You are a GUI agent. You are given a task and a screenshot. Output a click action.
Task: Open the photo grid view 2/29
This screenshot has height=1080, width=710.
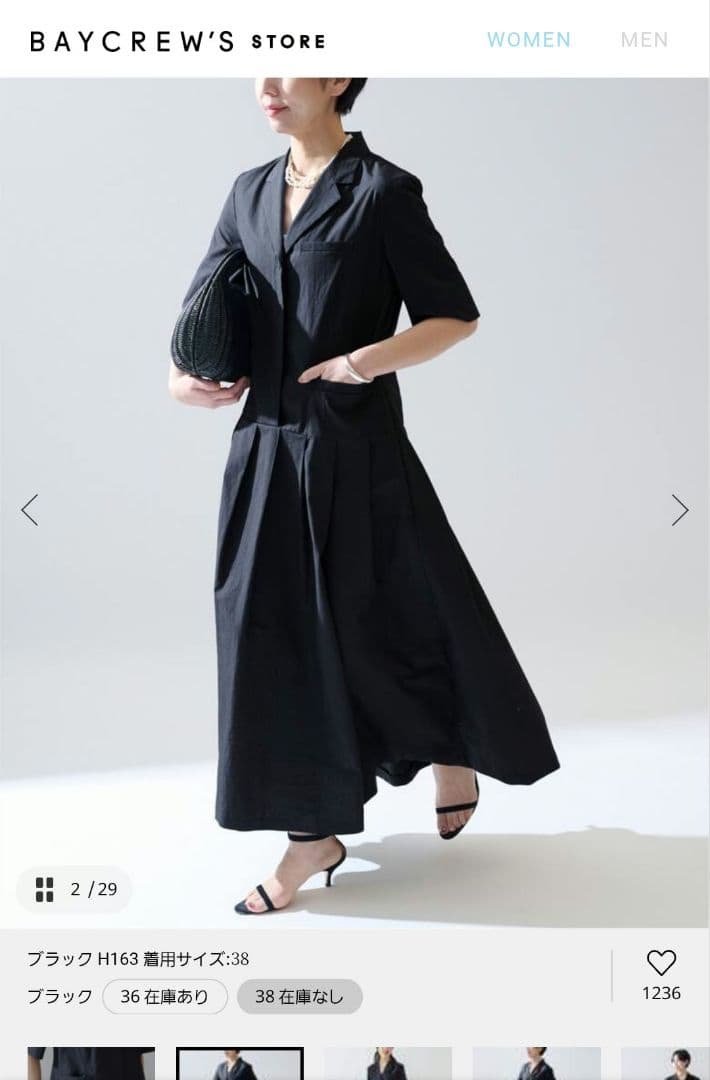coord(74,889)
